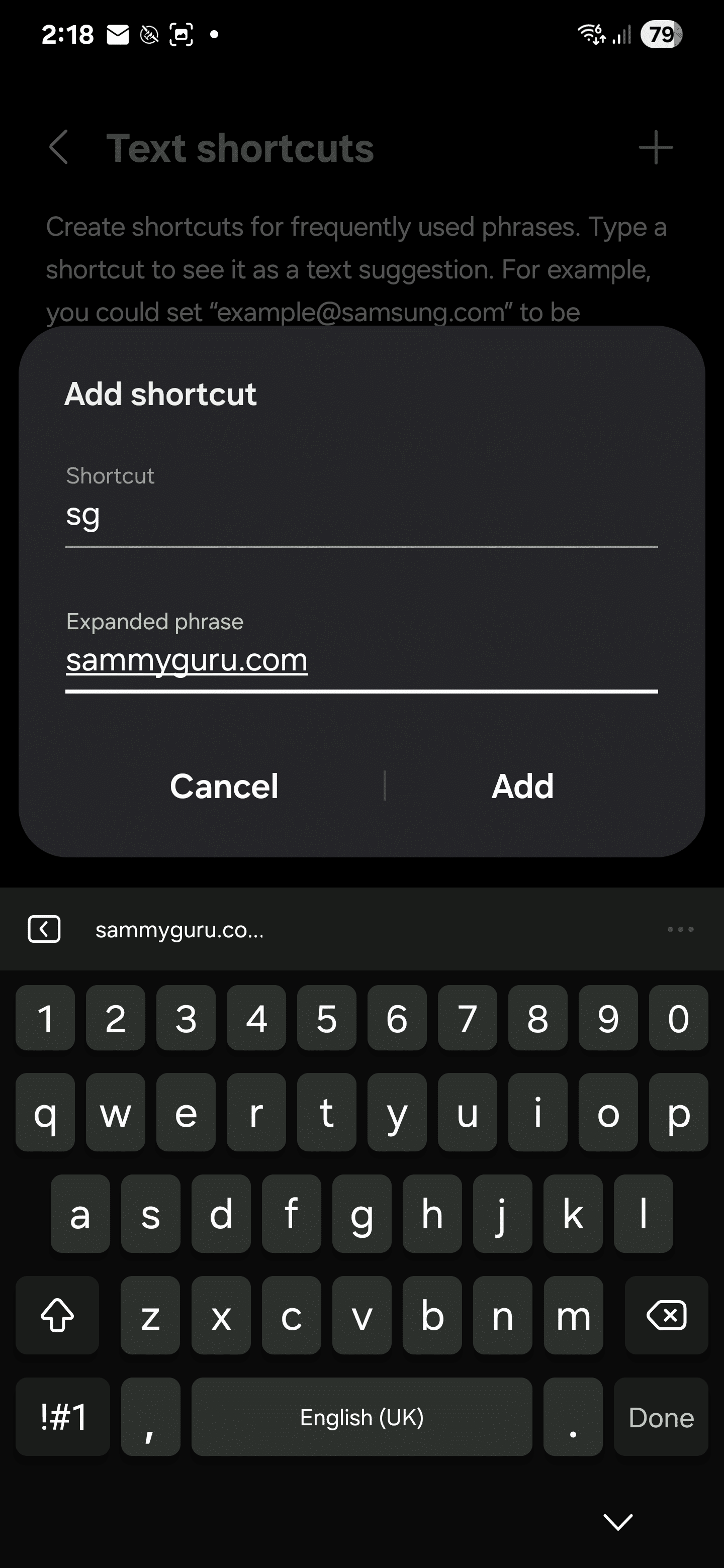Screen dimensions: 724x1568
Task: Hide the keyboard with the down chevron
Action: 618,1521
